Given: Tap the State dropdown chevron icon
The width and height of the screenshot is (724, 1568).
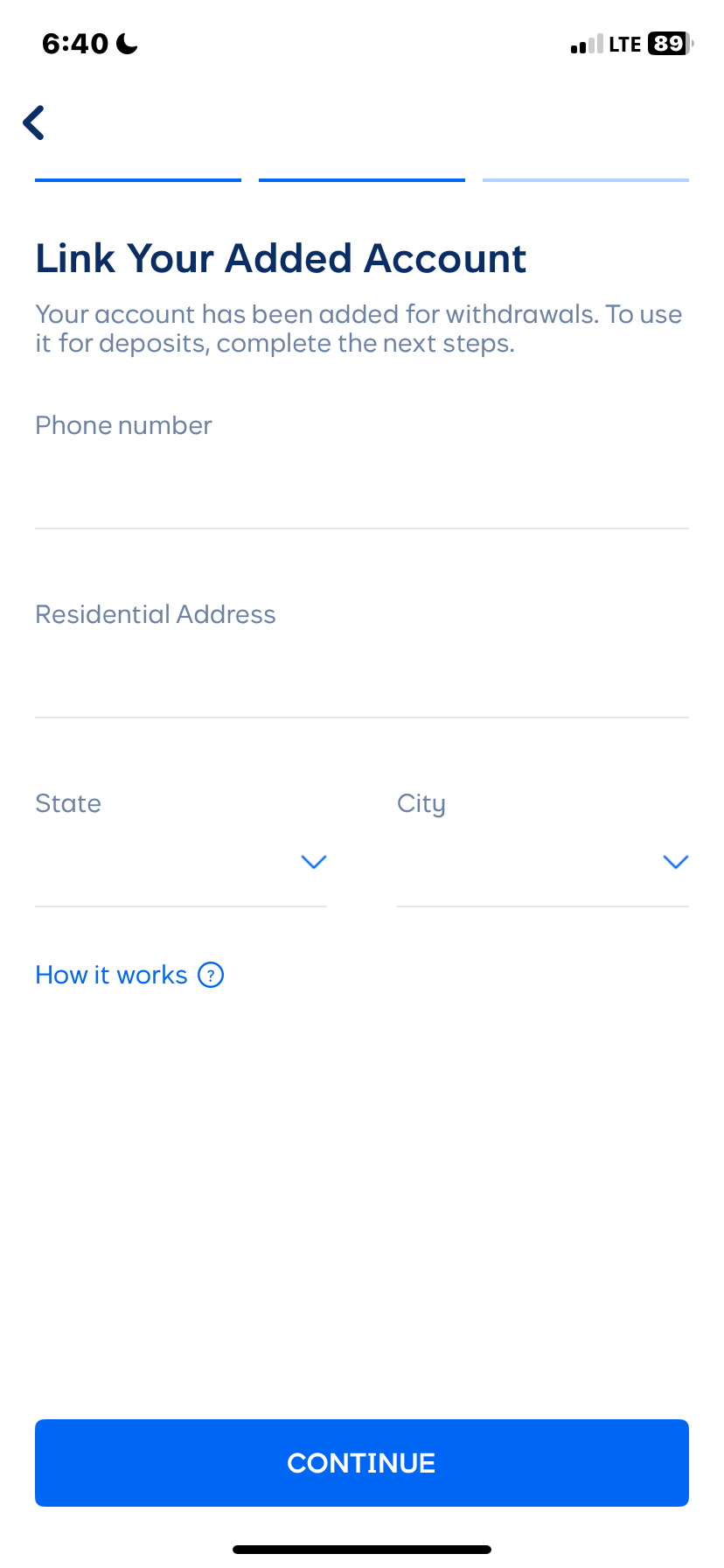Looking at the screenshot, I should 312,862.
